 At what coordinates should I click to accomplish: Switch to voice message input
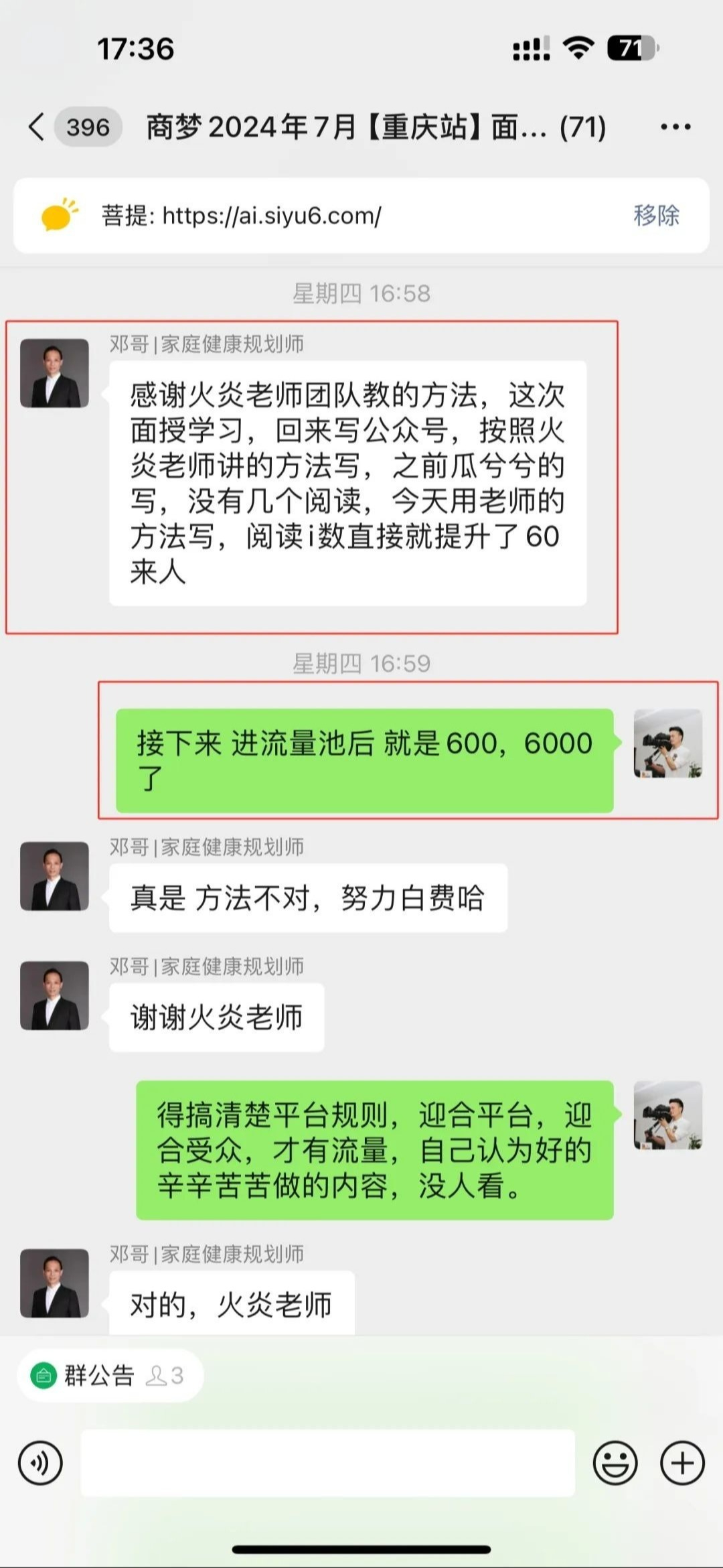(41, 1464)
